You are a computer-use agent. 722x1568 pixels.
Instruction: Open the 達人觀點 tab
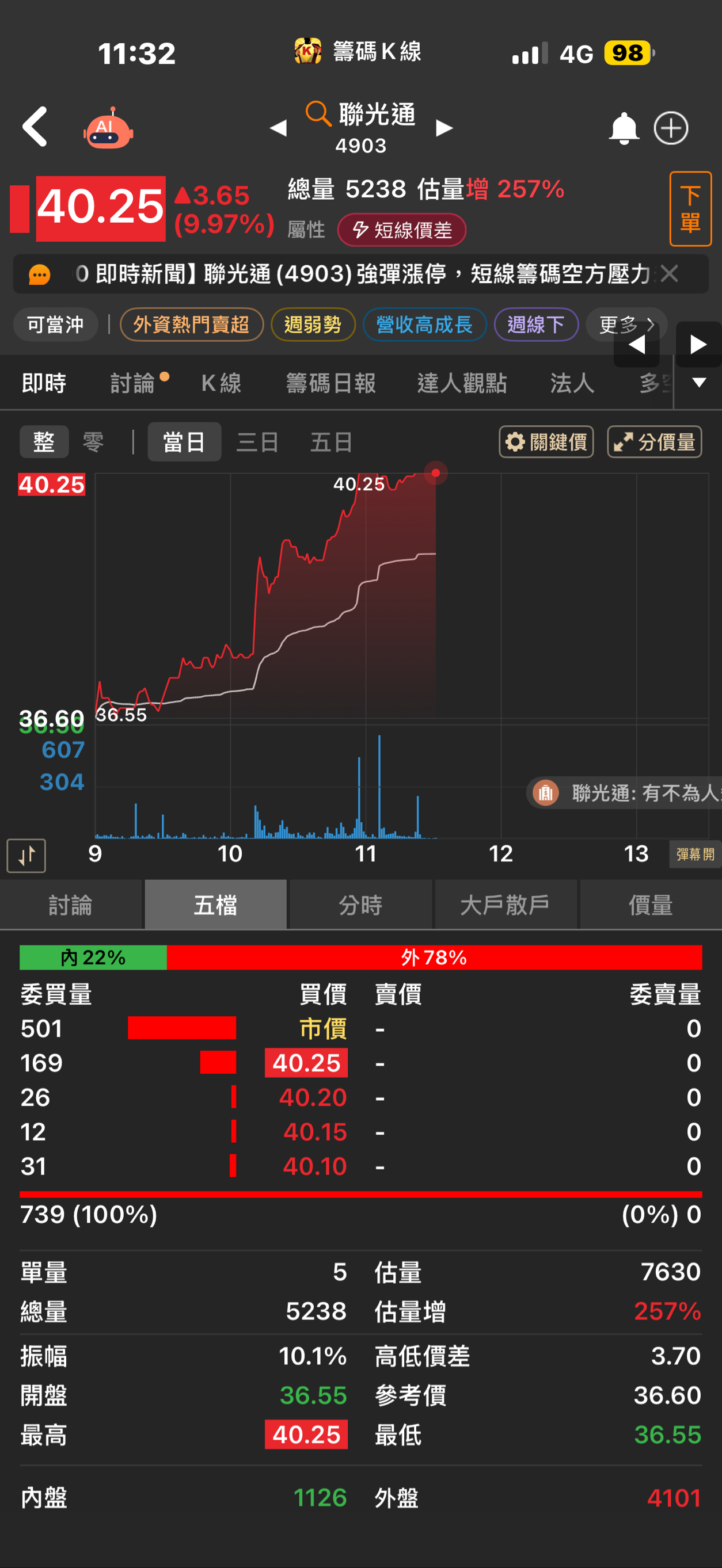pos(462,383)
